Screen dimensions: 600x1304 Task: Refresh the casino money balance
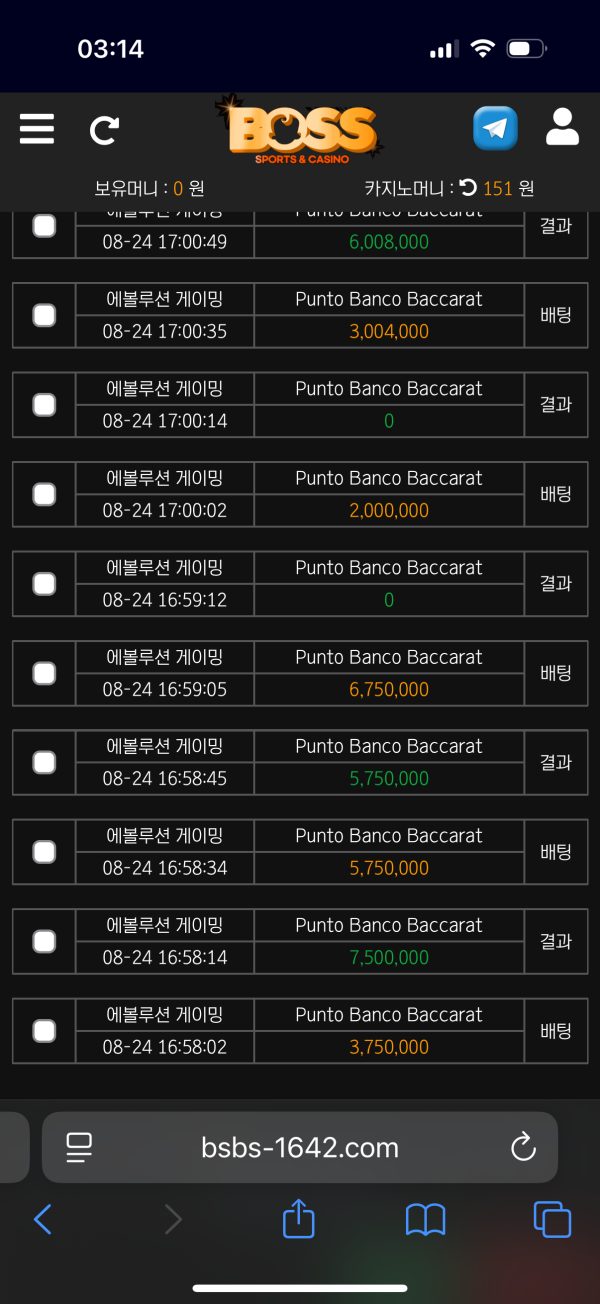coord(468,187)
